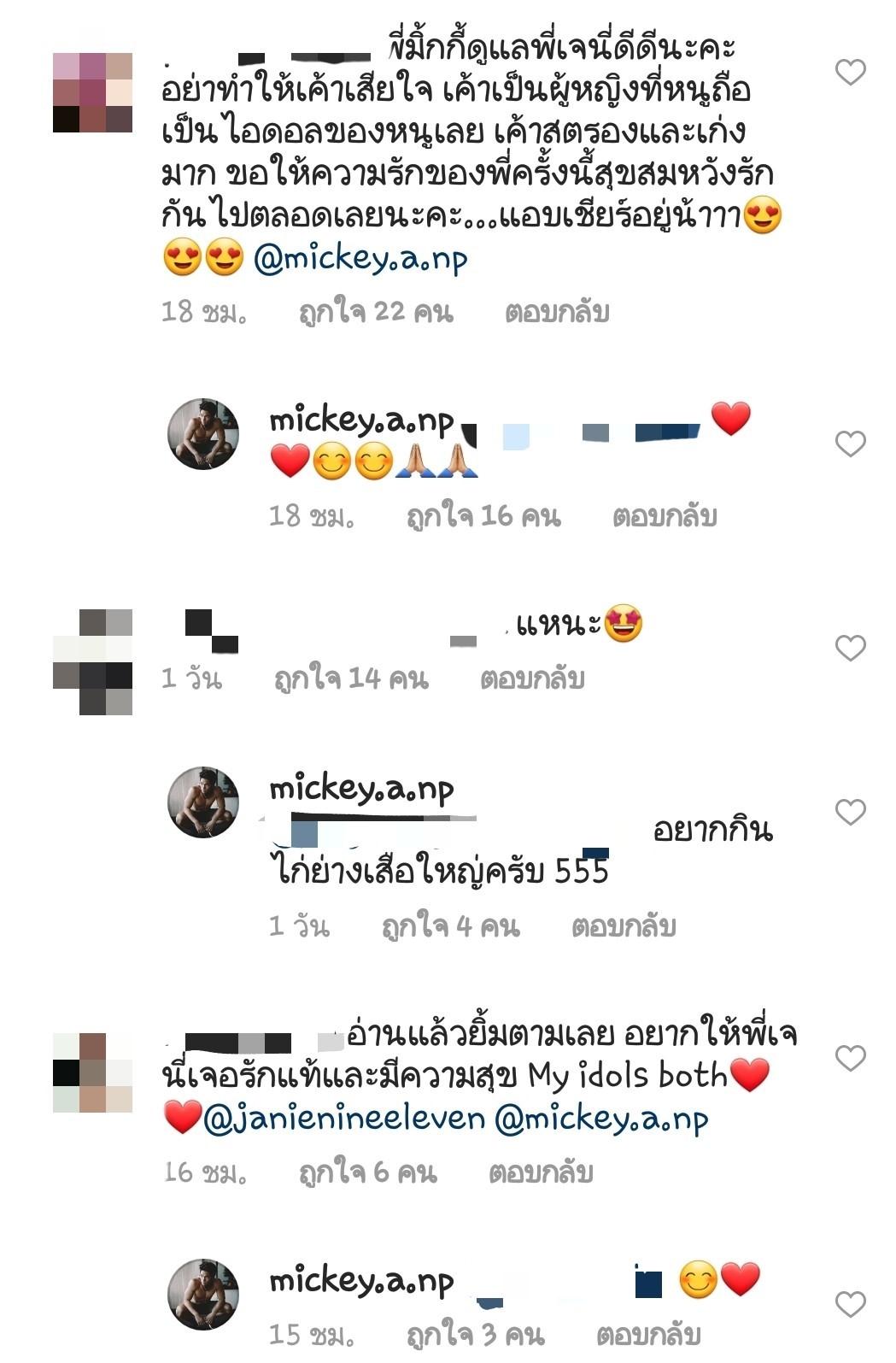Screen dimensions: 896x1363
Task: Reply to mickey.a.np's 18 ชม. comment
Action: (x=664, y=516)
